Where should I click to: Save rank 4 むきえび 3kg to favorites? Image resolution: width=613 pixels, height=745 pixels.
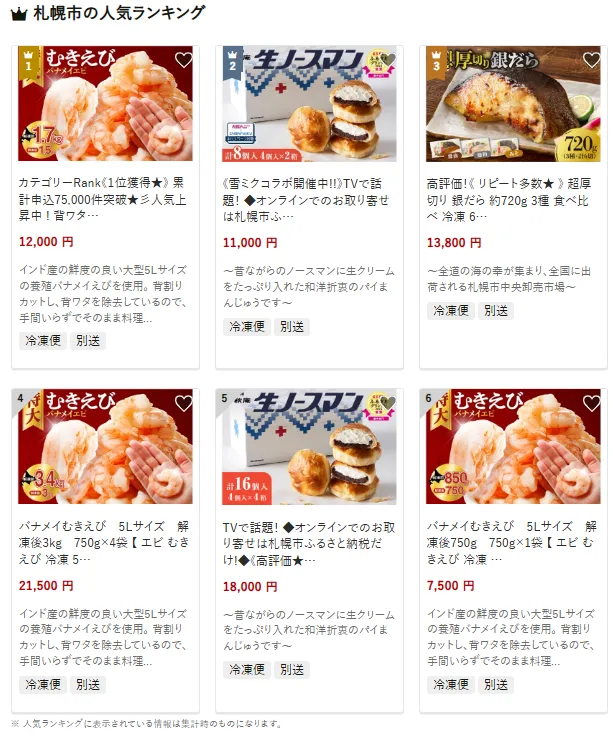coord(183,404)
